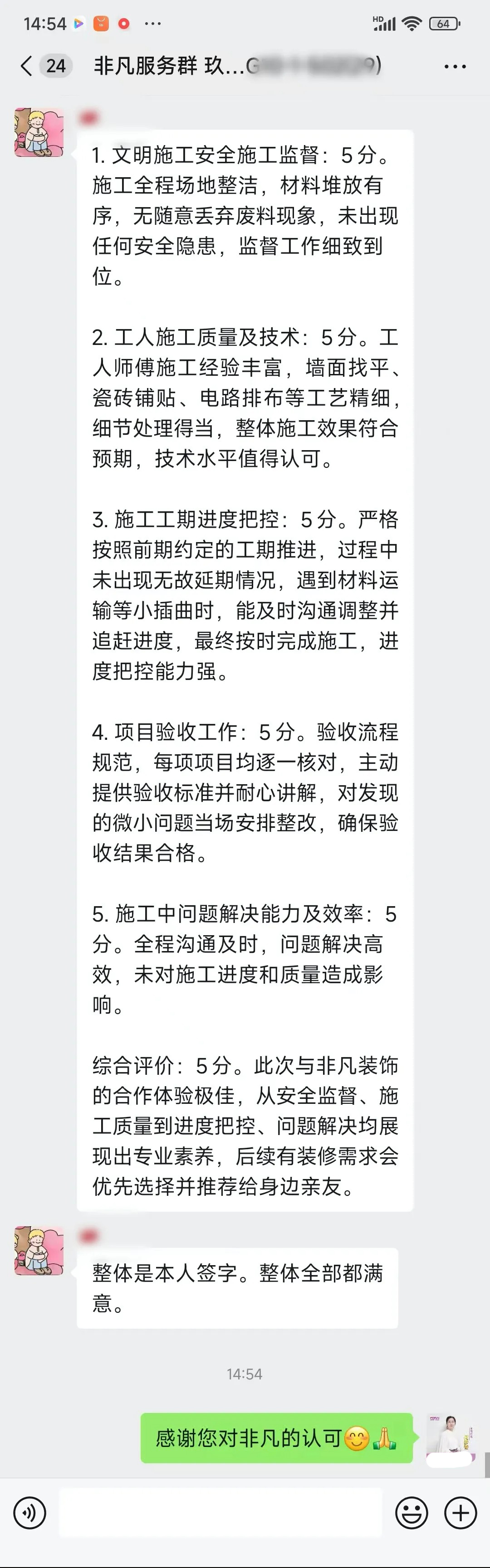Switch to voice message input

coord(29,1513)
